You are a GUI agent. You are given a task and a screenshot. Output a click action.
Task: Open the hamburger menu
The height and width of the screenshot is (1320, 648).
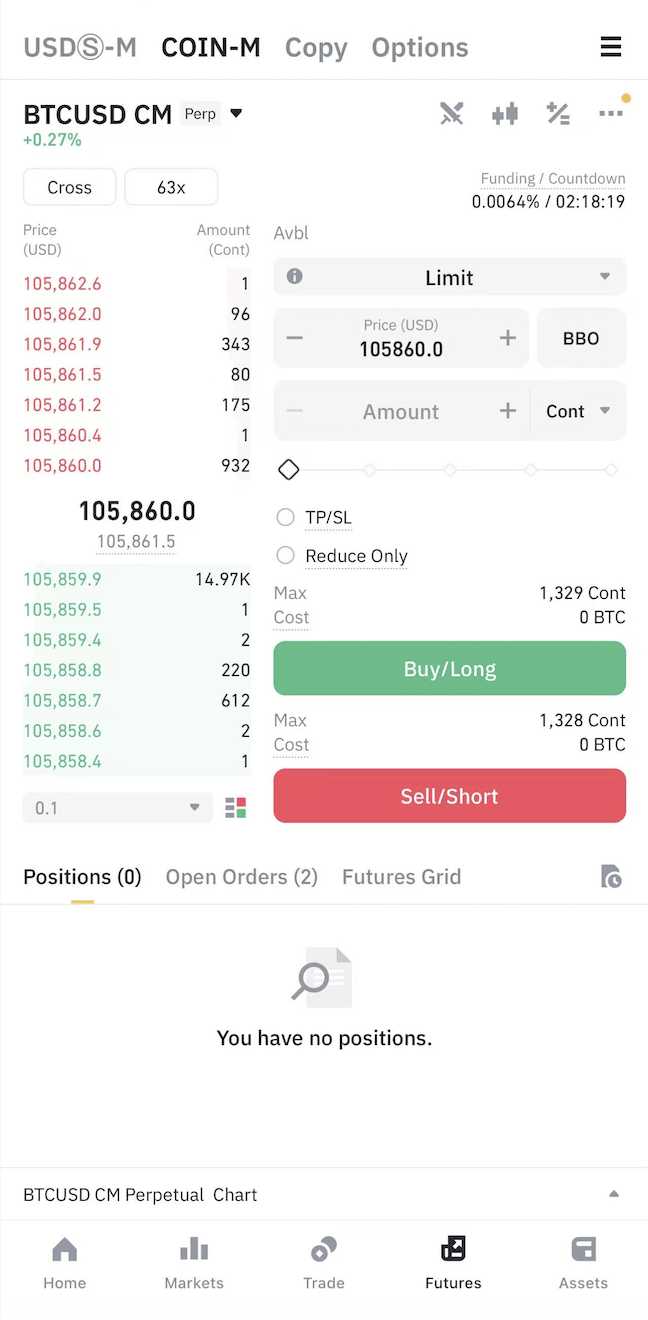coord(610,47)
